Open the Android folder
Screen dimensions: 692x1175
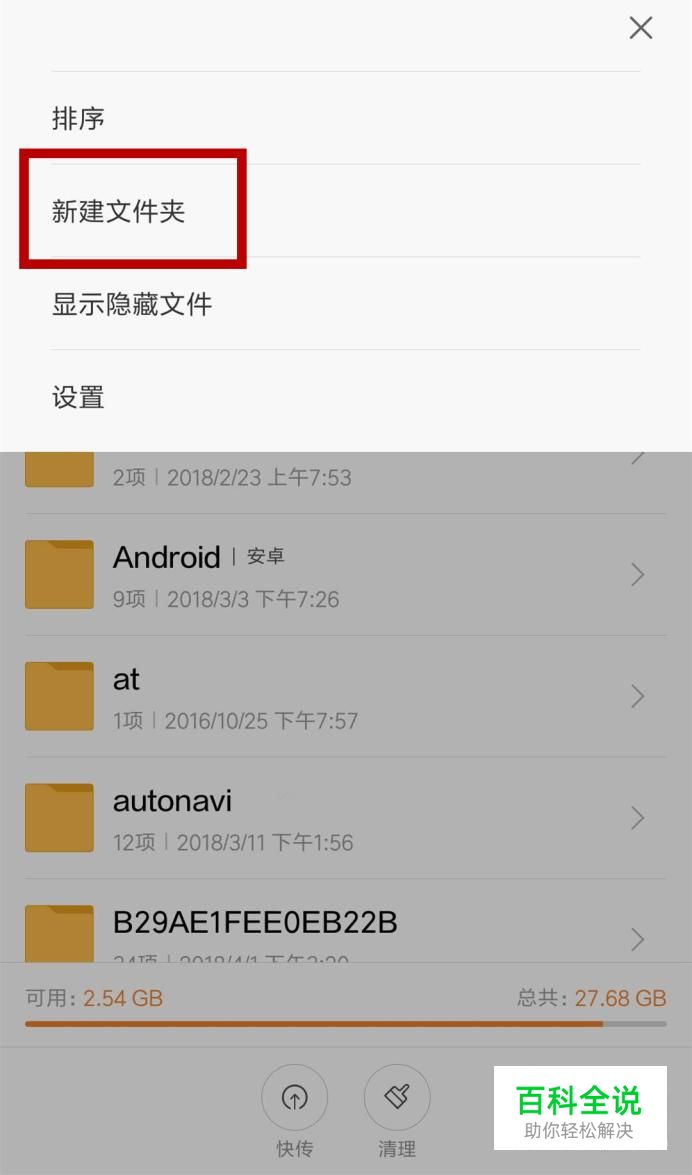[346, 575]
